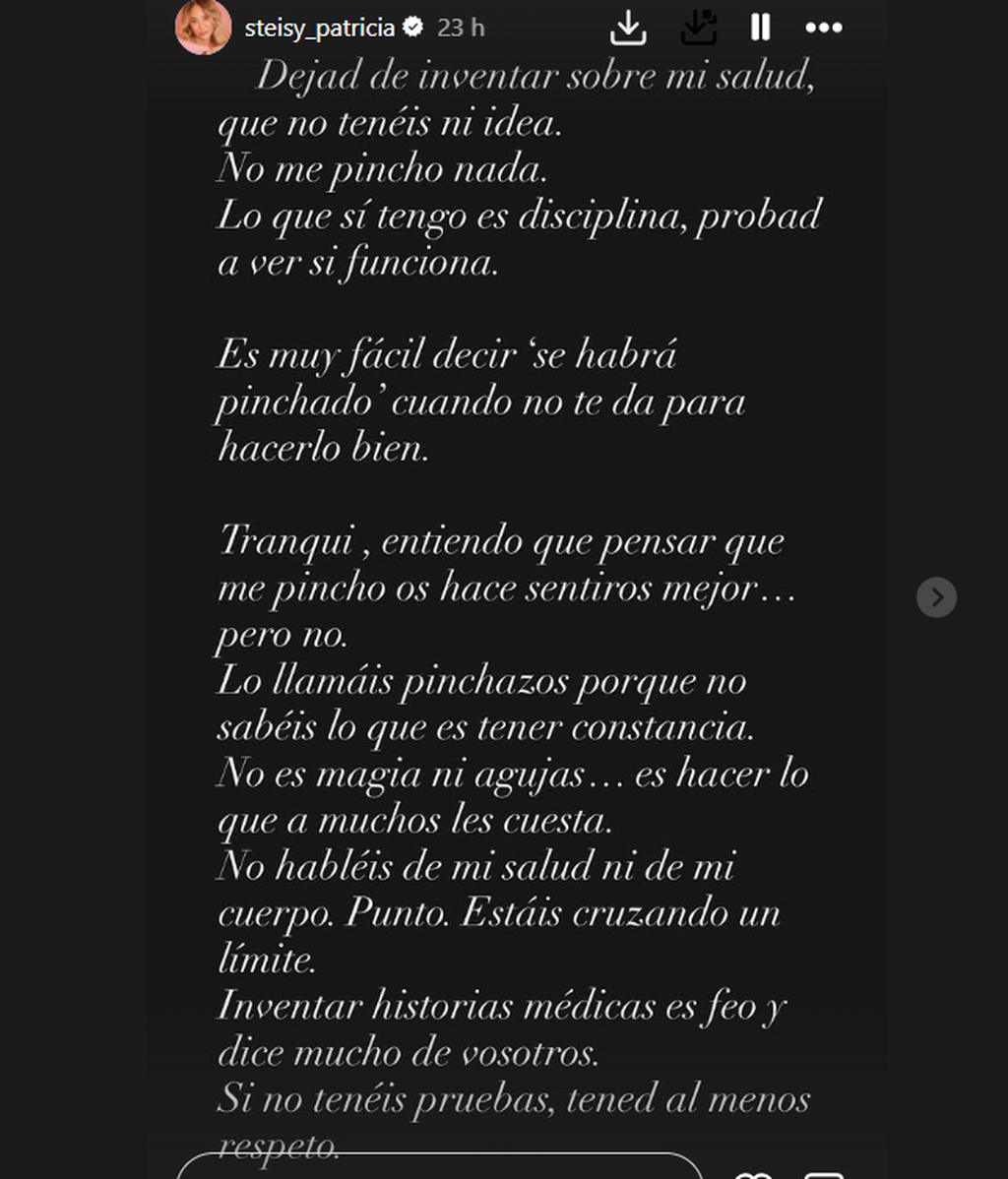Resume story autoplay with the pause control
This screenshot has width=1008, height=1179.
coord(759,28)
